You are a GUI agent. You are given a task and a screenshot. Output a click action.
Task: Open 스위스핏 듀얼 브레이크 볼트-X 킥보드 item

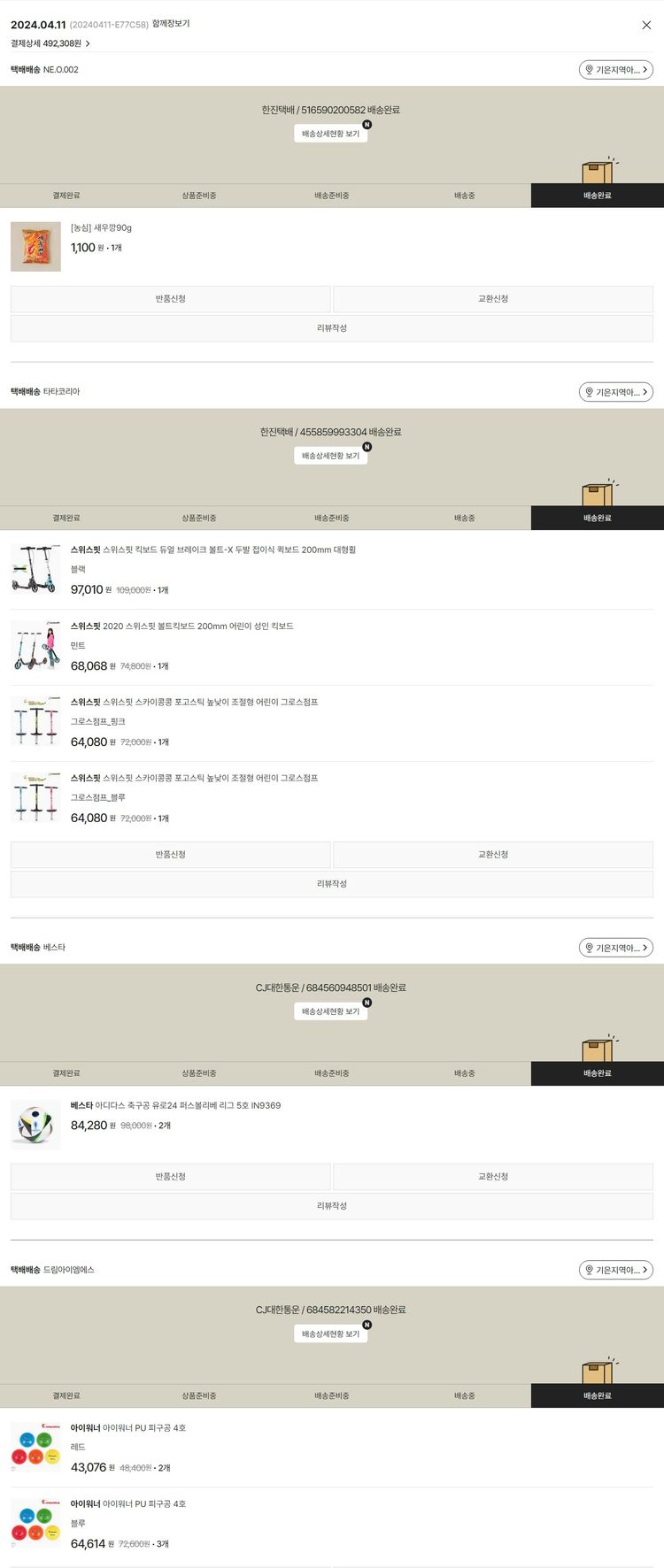click(x=212, y=550)
